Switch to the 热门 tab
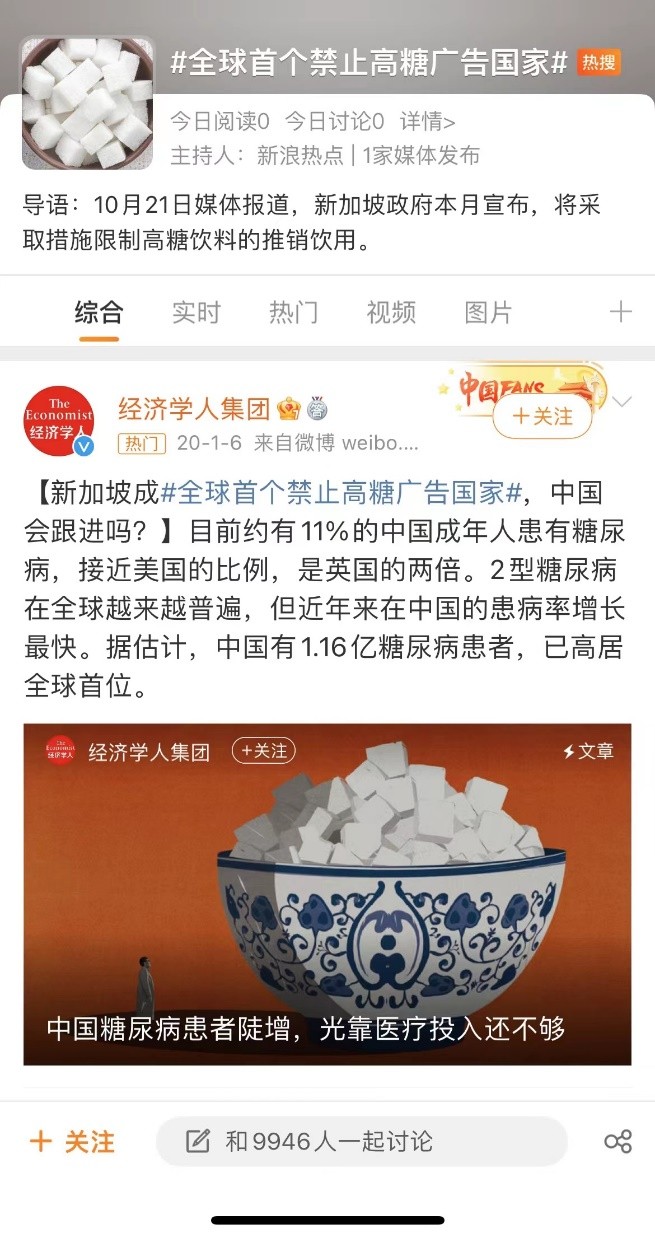Image resolution: width=655 pixels, height=1238 pixels. click(x=293, y=312)
